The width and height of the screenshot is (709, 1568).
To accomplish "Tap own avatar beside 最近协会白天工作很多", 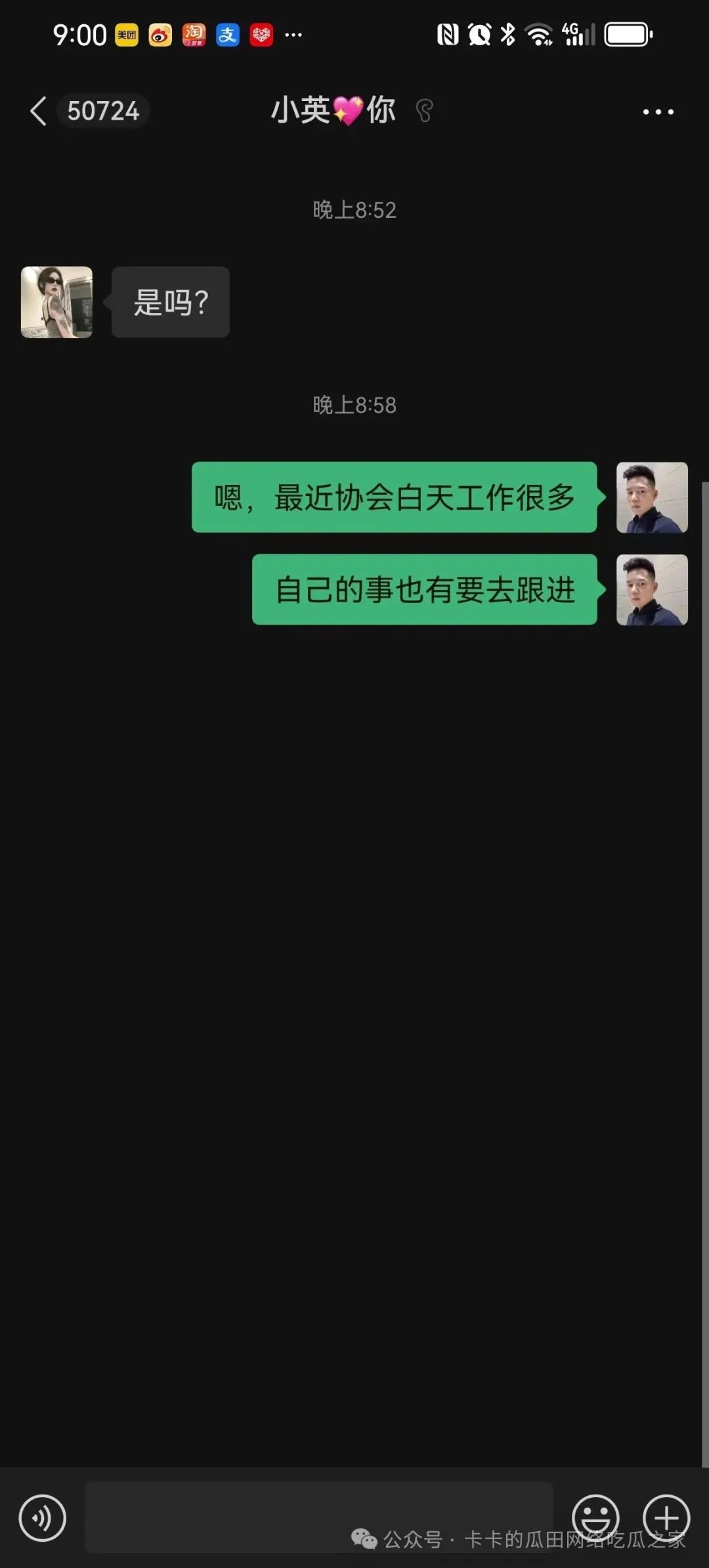I will [652, 497].
